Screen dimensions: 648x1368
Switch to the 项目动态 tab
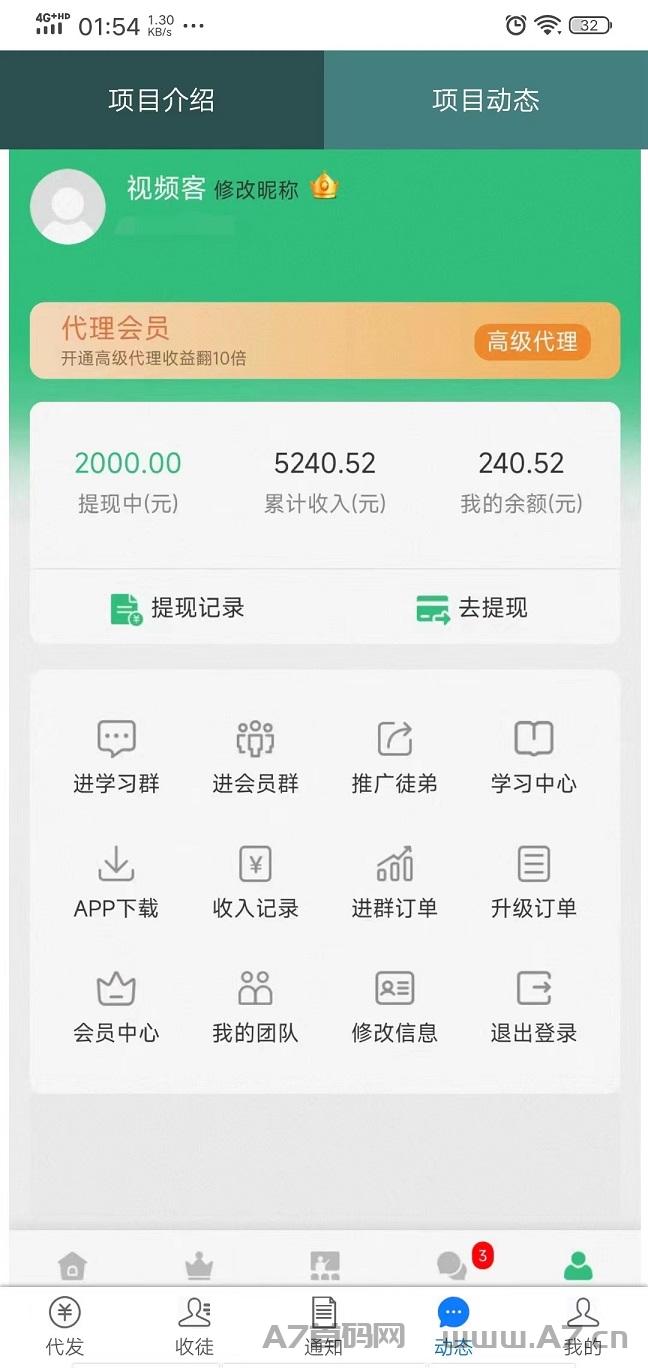486,100
